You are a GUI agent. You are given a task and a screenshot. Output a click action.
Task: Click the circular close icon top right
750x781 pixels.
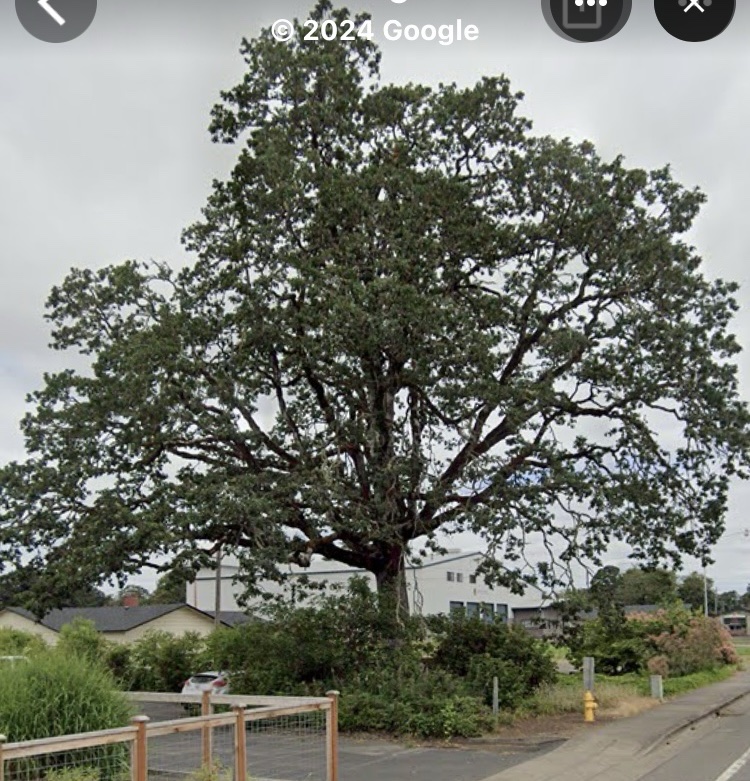694,8
